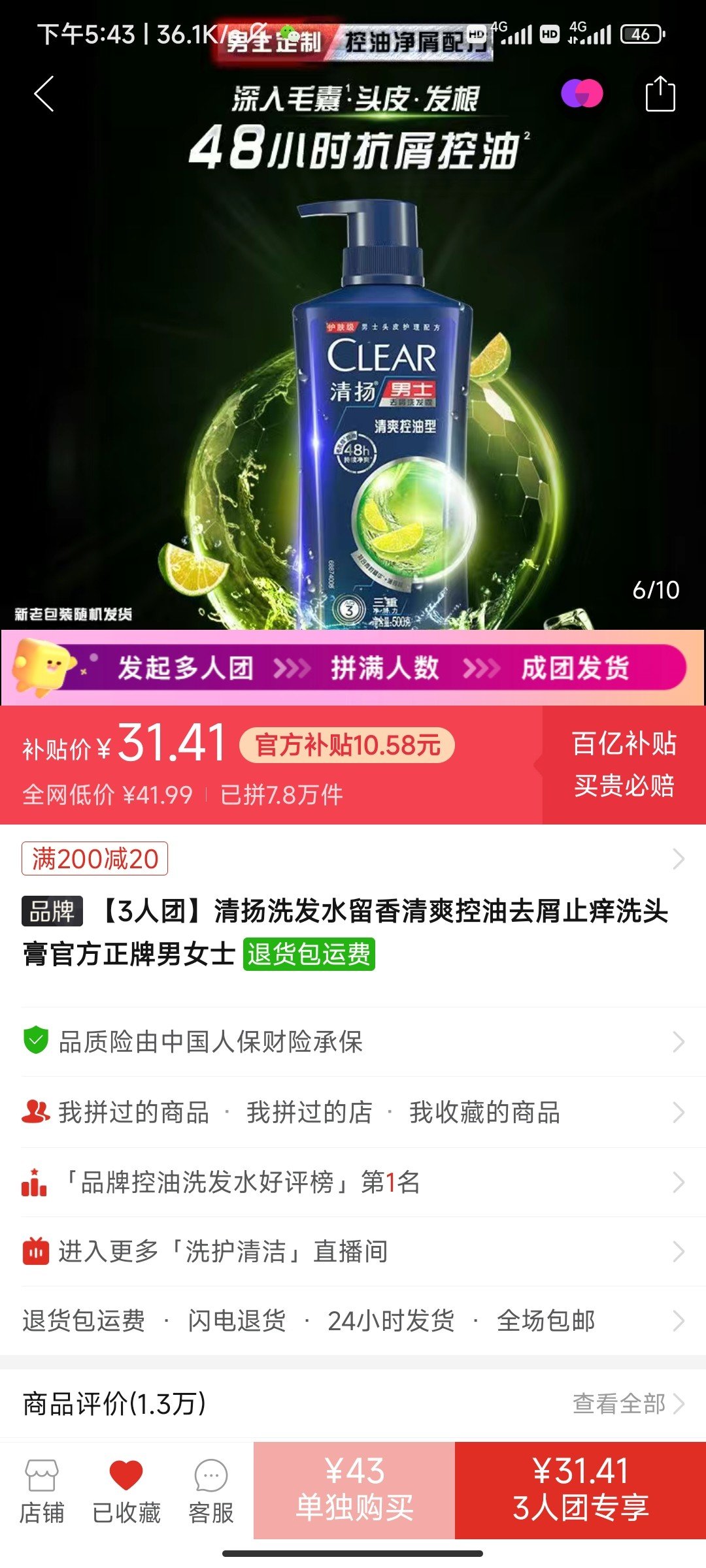Open 品质险由中国人保财险承保 details
The height and width of the screenshot is (1568, 706).
(x=353, y=1041)
